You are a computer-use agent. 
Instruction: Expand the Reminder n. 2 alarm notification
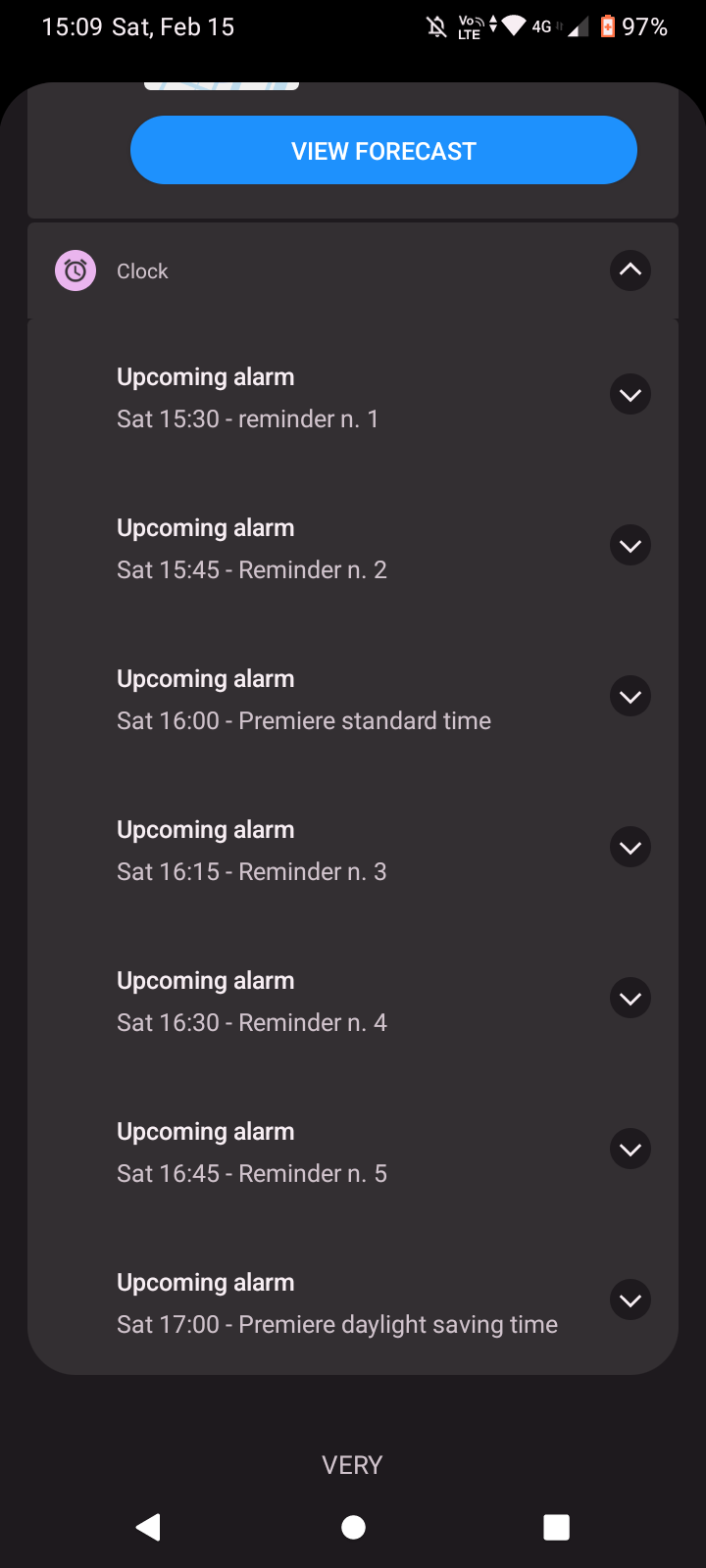point(630,545)
